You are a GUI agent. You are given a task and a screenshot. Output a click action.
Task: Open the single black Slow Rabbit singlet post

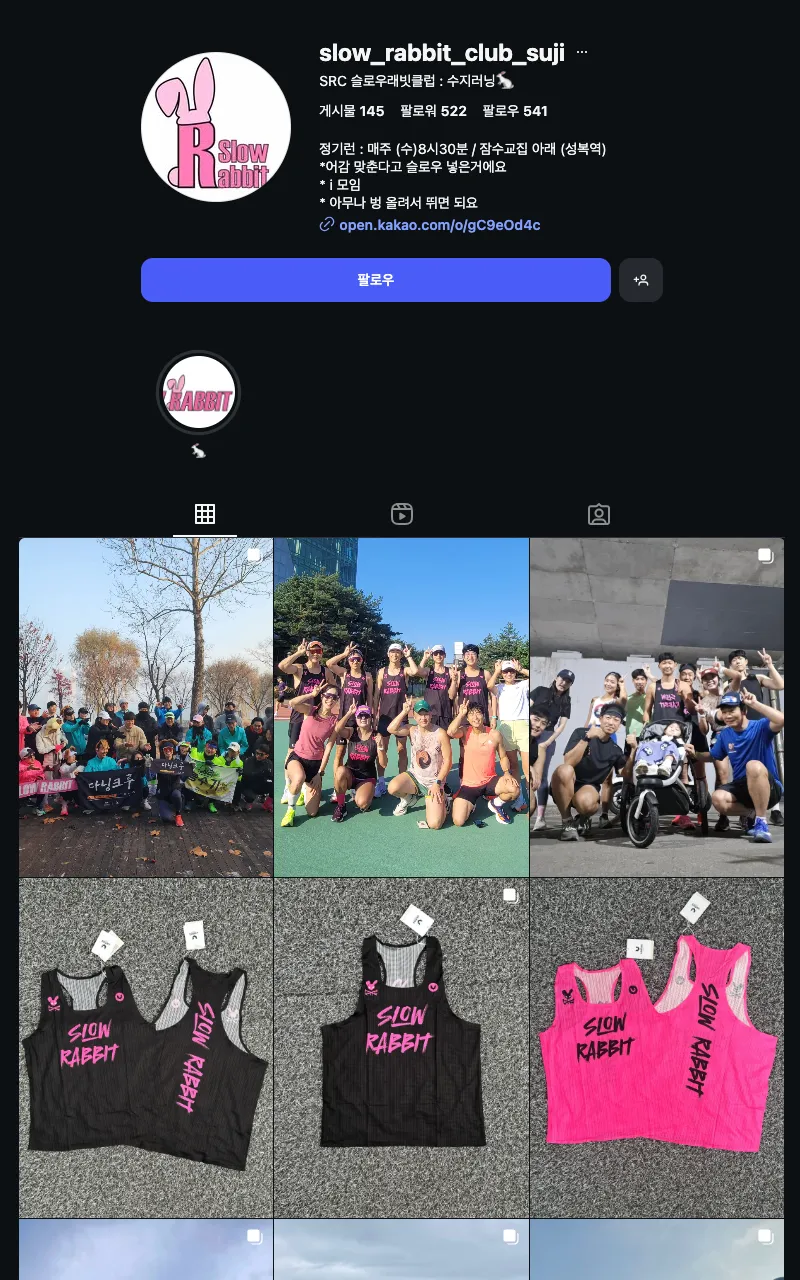pyautogui.click(x=401, y=1047)
